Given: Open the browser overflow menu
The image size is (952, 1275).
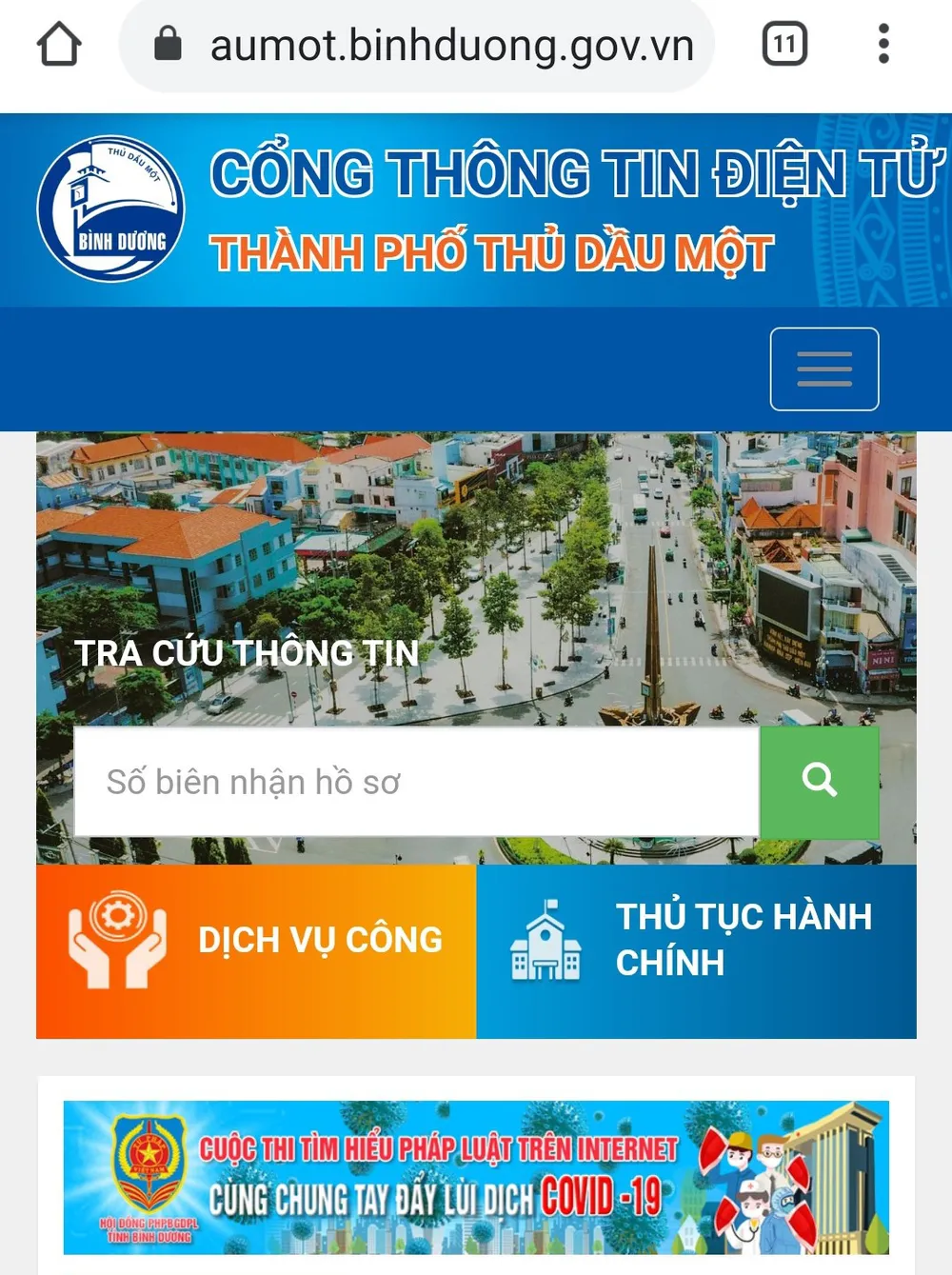Looking at the screenshot, I should (x=883, y=45).
